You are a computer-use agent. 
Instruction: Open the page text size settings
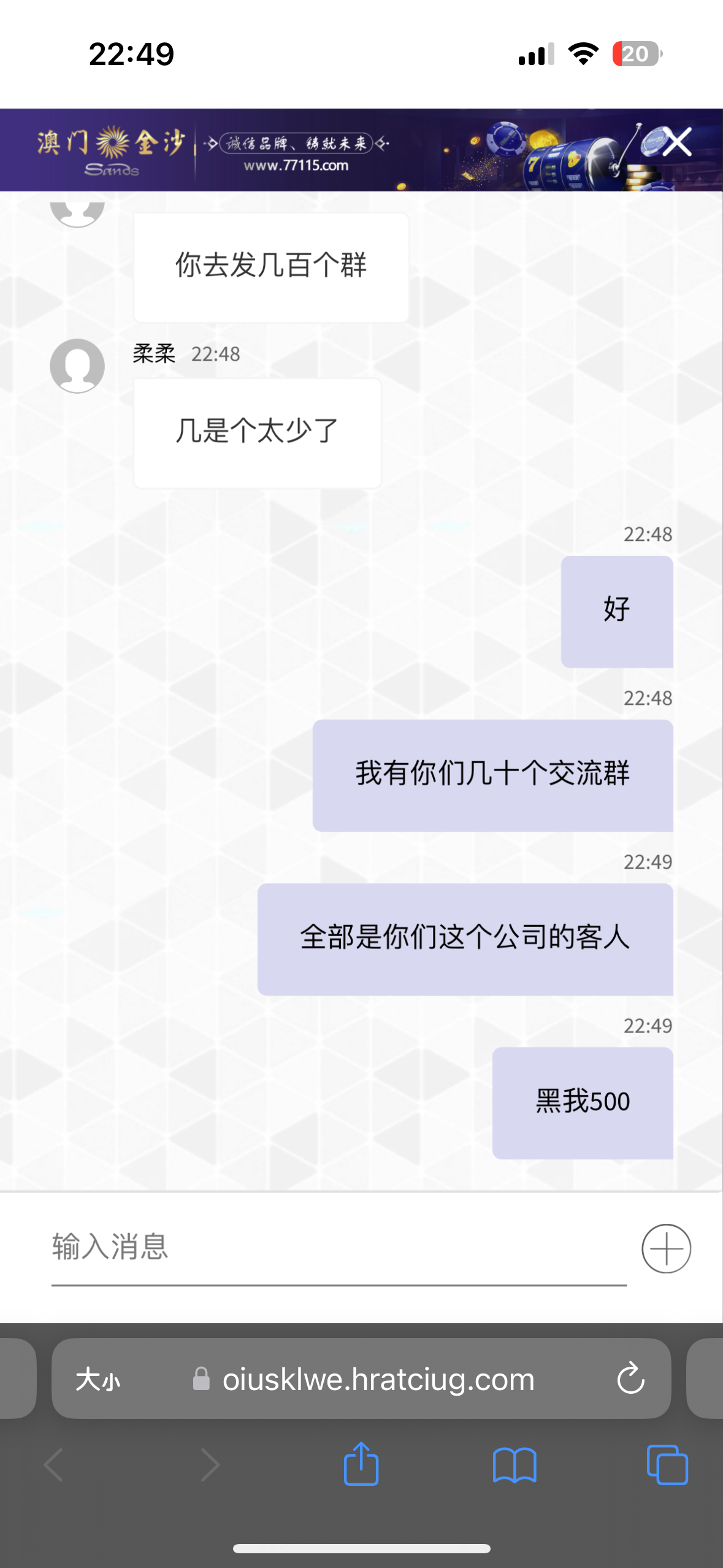(98, 1380)
